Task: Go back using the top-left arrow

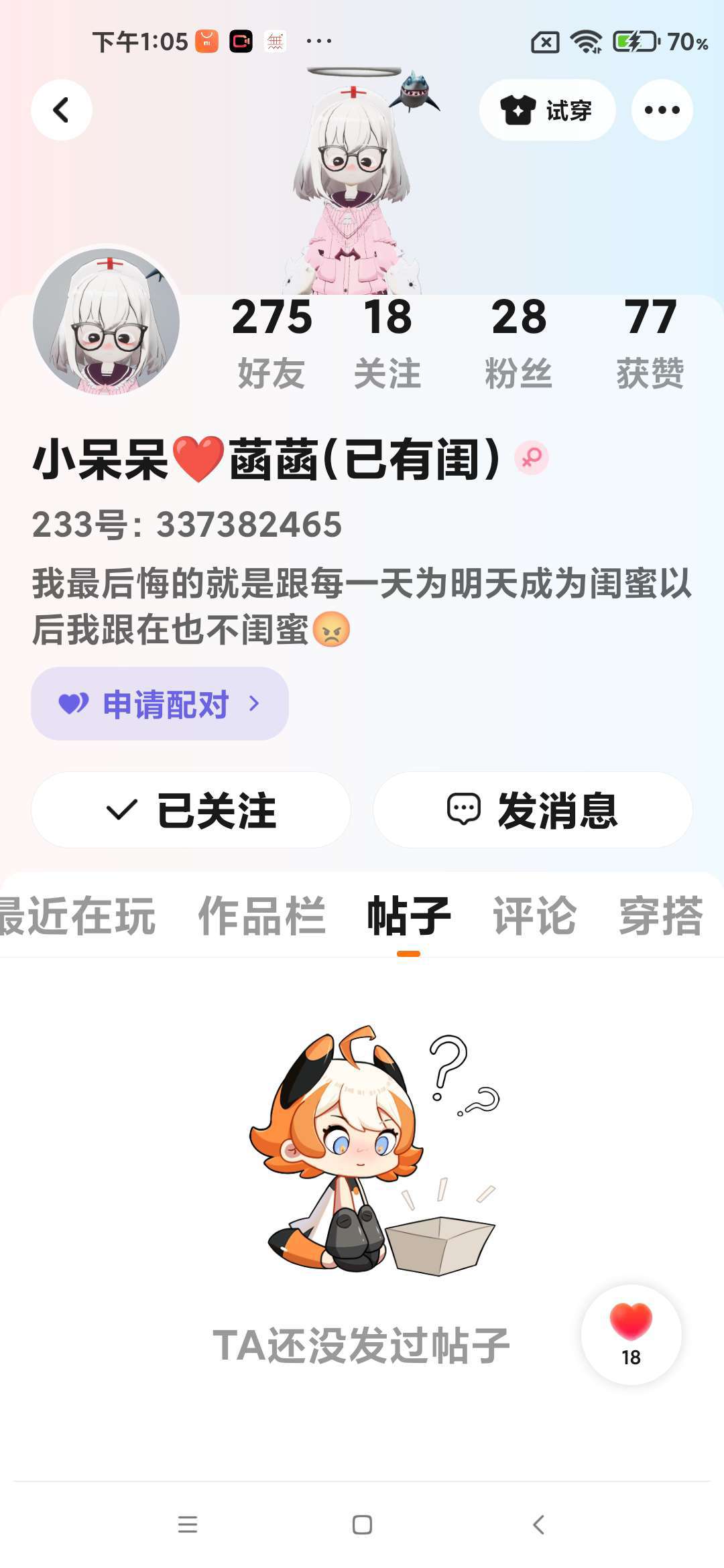Action: 62,110
